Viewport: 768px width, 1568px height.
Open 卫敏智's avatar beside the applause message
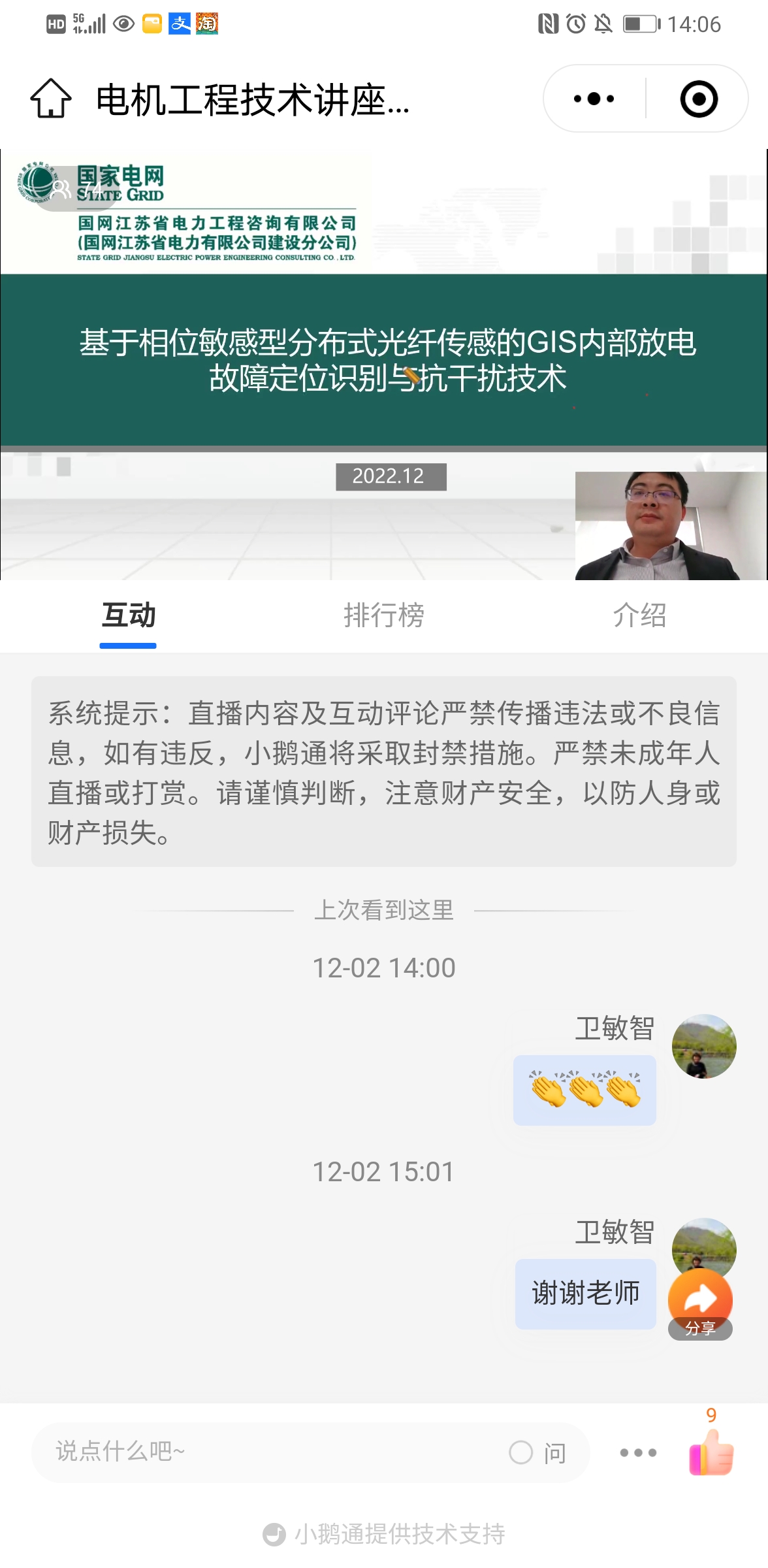(704, 1046)
